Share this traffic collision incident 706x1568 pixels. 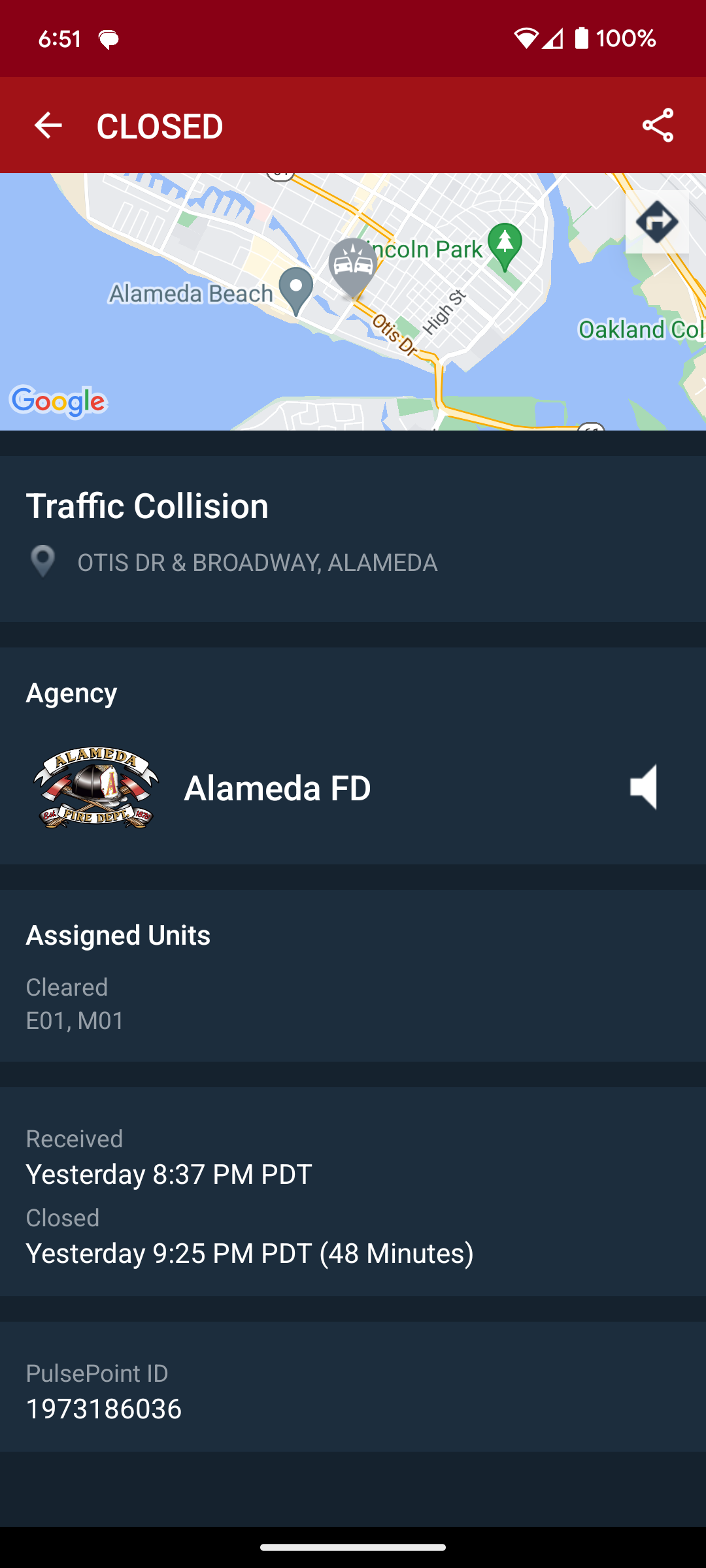click(x=658, y=125)
